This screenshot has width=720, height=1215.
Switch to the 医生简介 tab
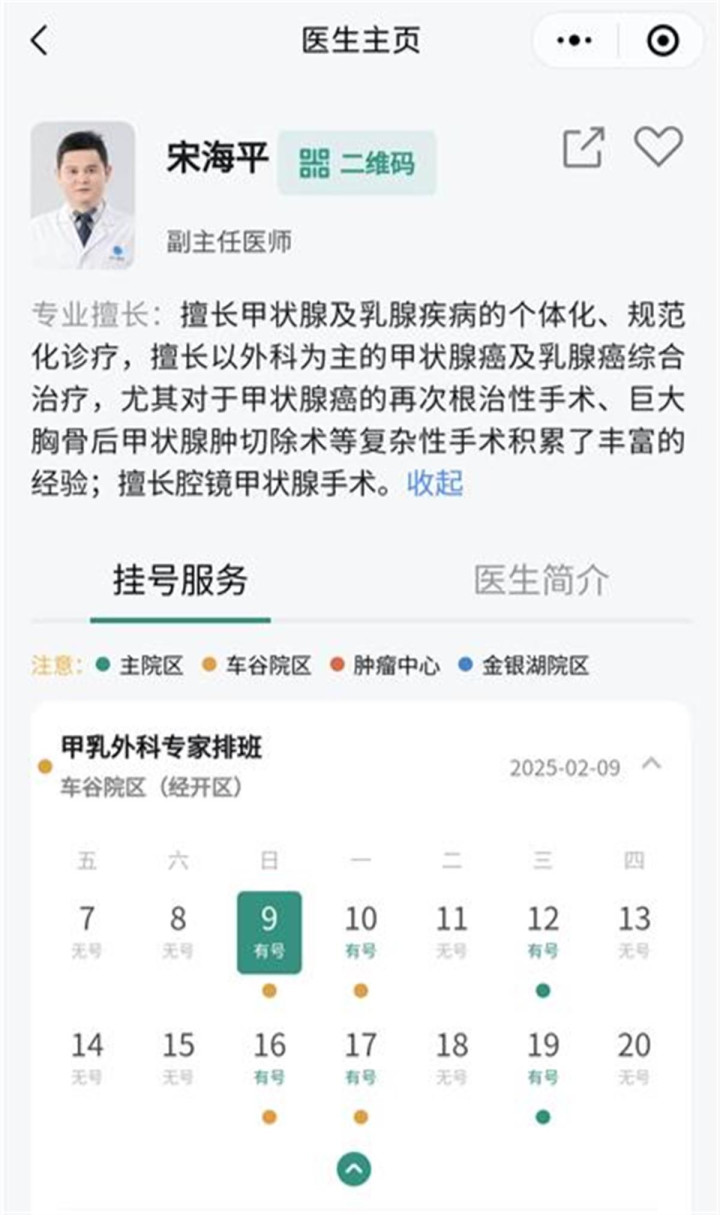(541, 580)
